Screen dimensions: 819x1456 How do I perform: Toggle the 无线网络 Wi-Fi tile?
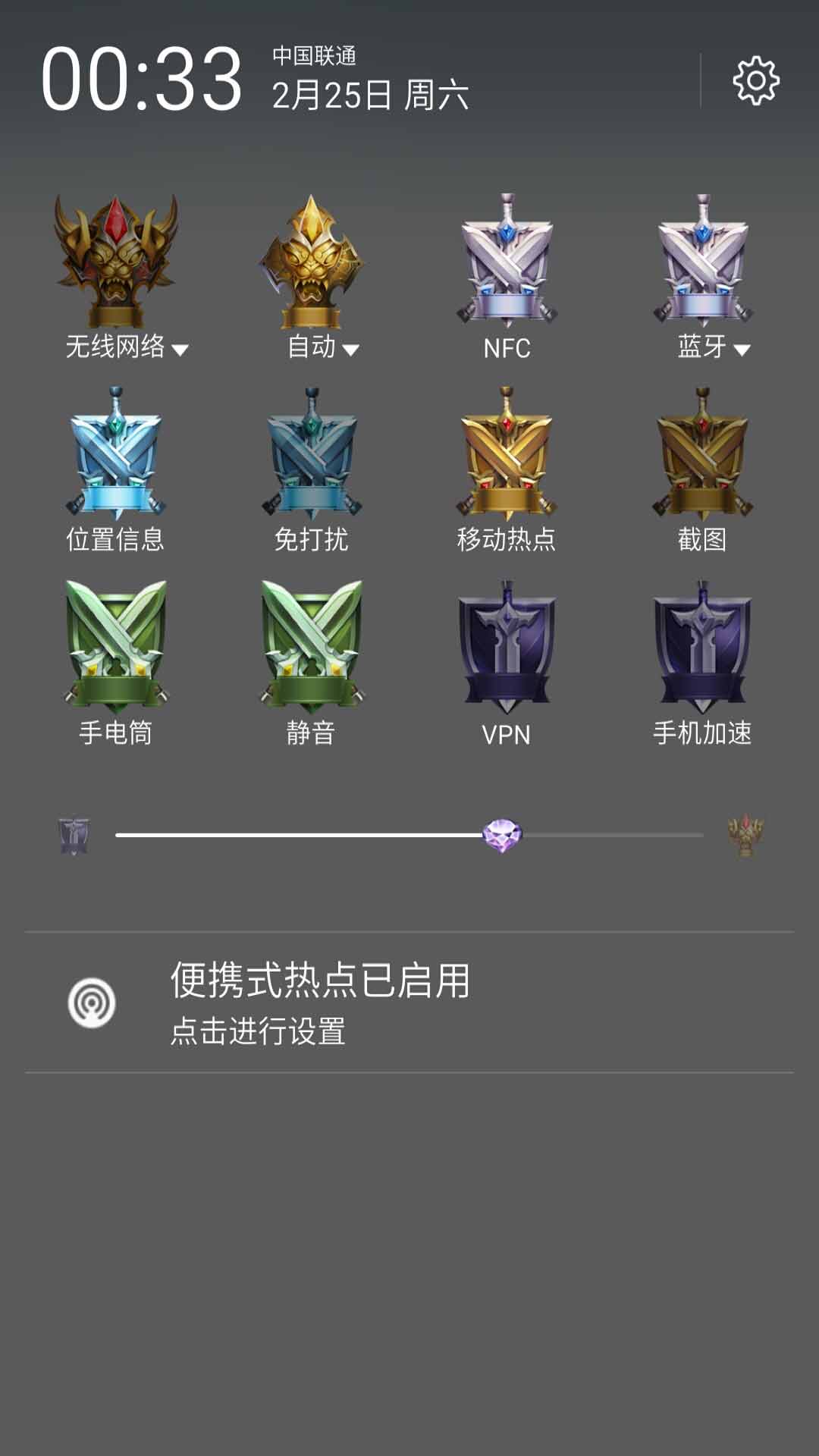tap(116, 262)
